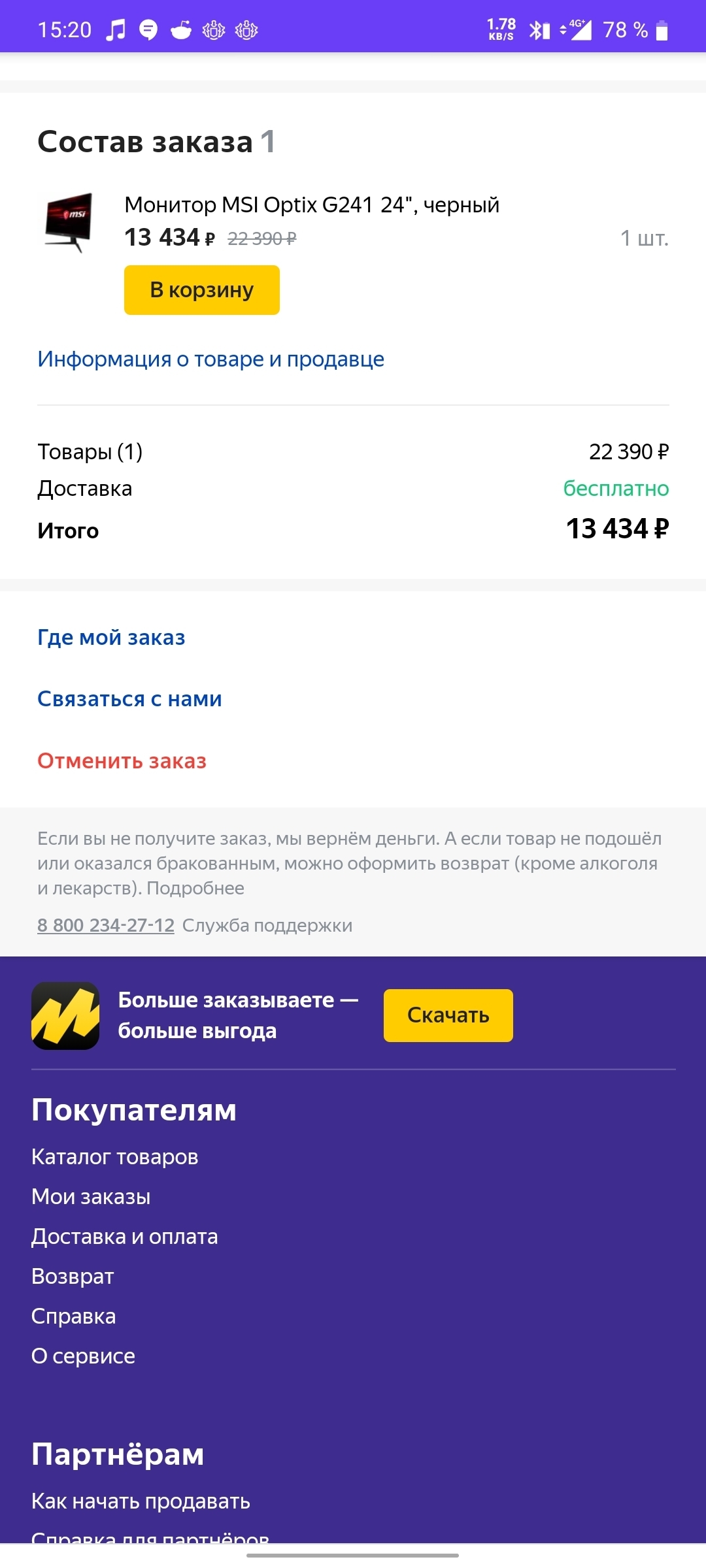This screenshot has width=706, height=1568.
Task: Open "Доставка и оплата" page
Action: (x=124, y=1237)
